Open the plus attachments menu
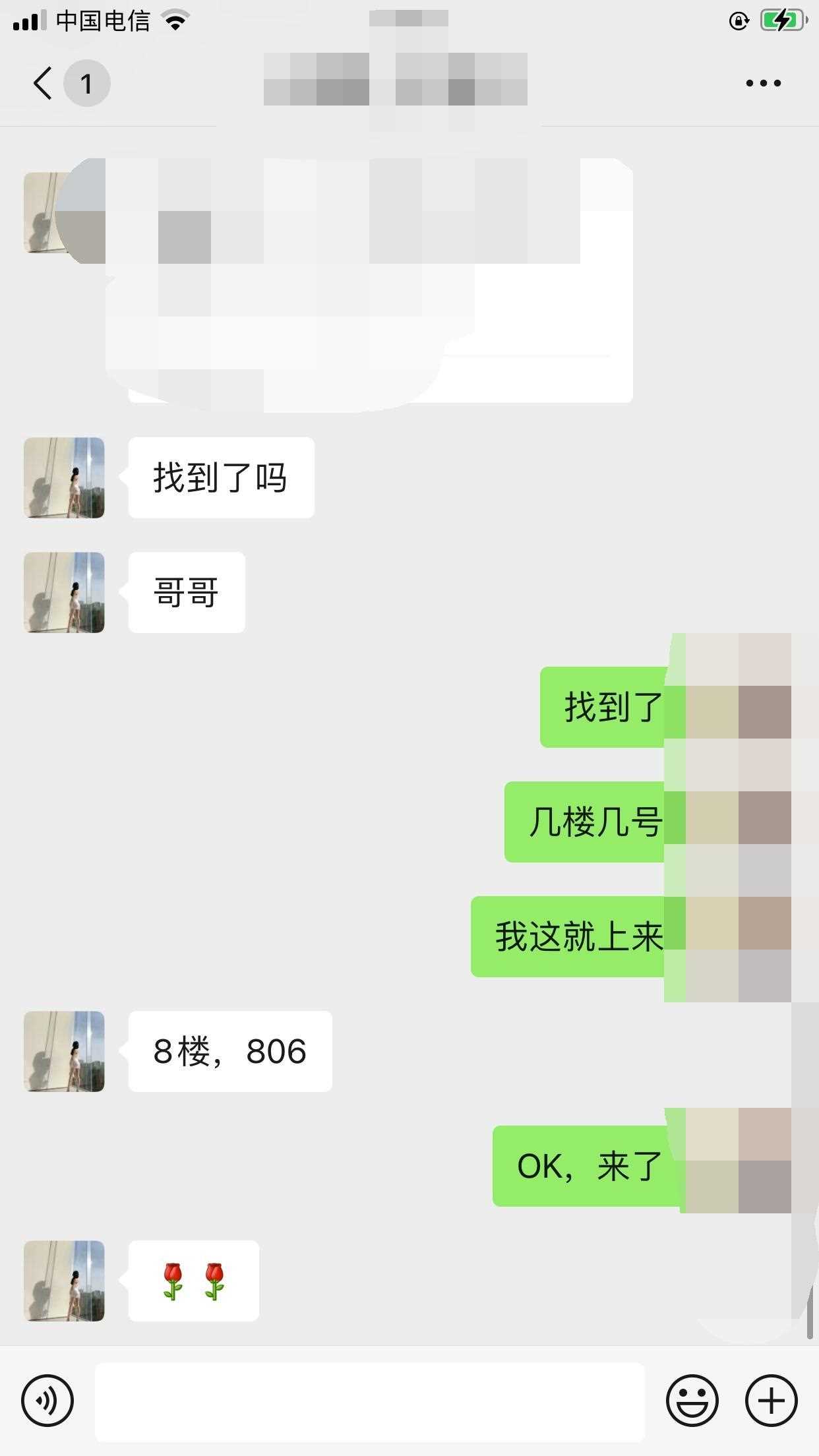Image resolution: width=819 pixels, height=1456 pixels. coord(771,1401)
